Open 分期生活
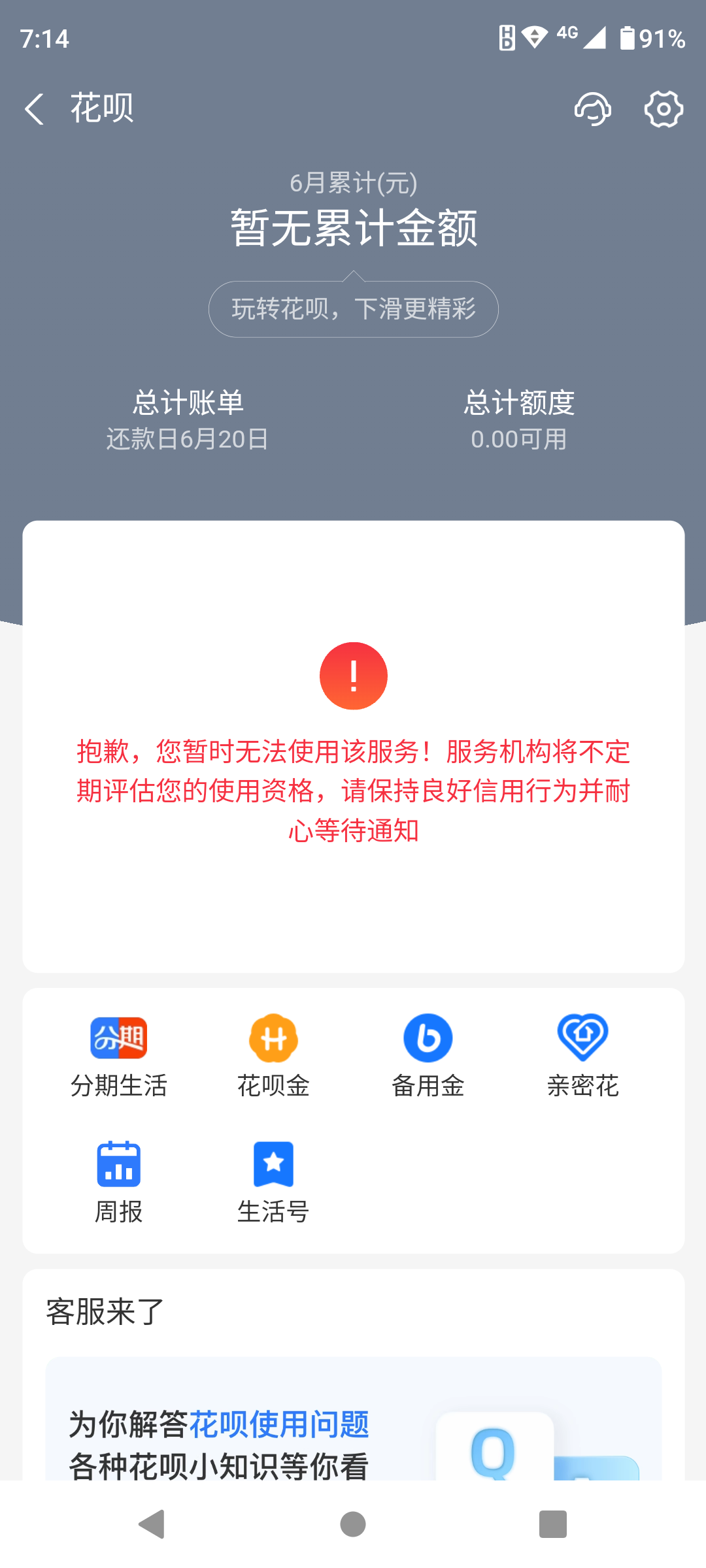The width and height of the screenshot is (706, 1568). pos(119,1056)
